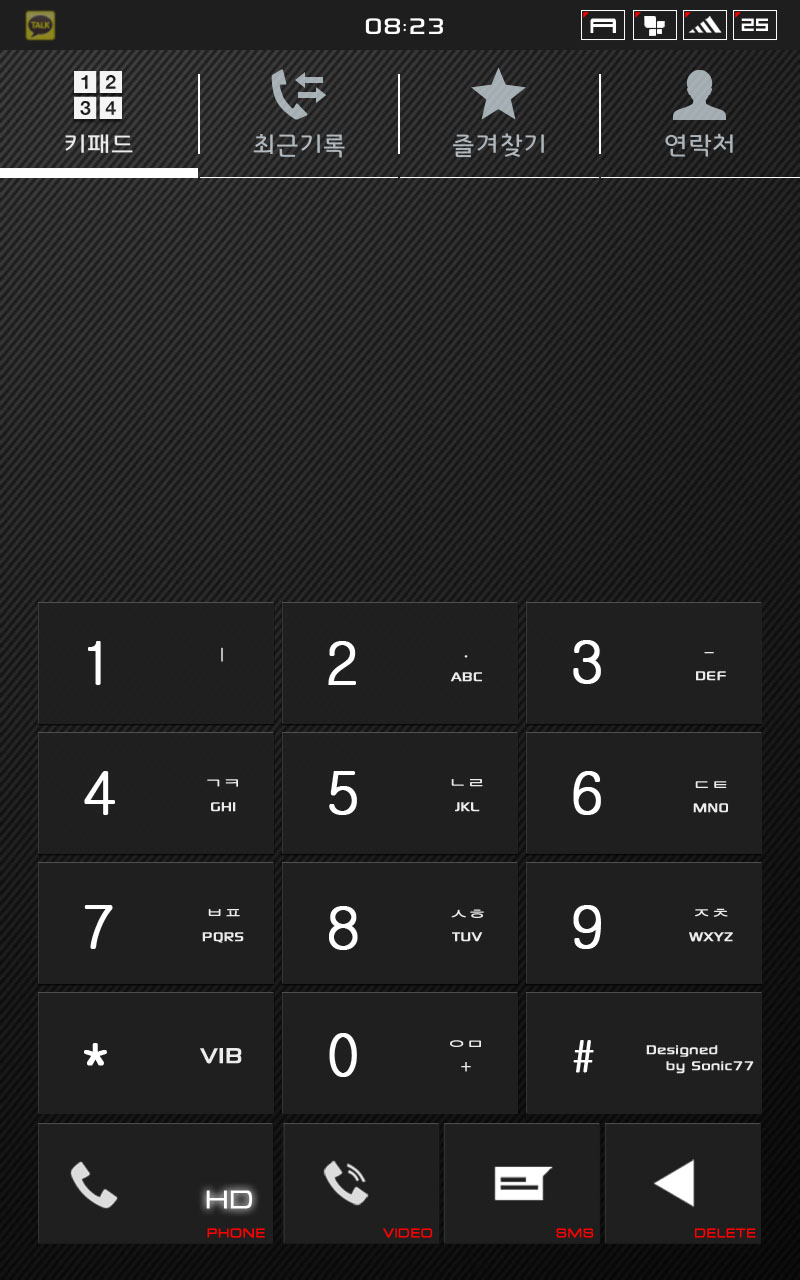
Task: Tap the 4 GHI key
Action: (156, 793)
